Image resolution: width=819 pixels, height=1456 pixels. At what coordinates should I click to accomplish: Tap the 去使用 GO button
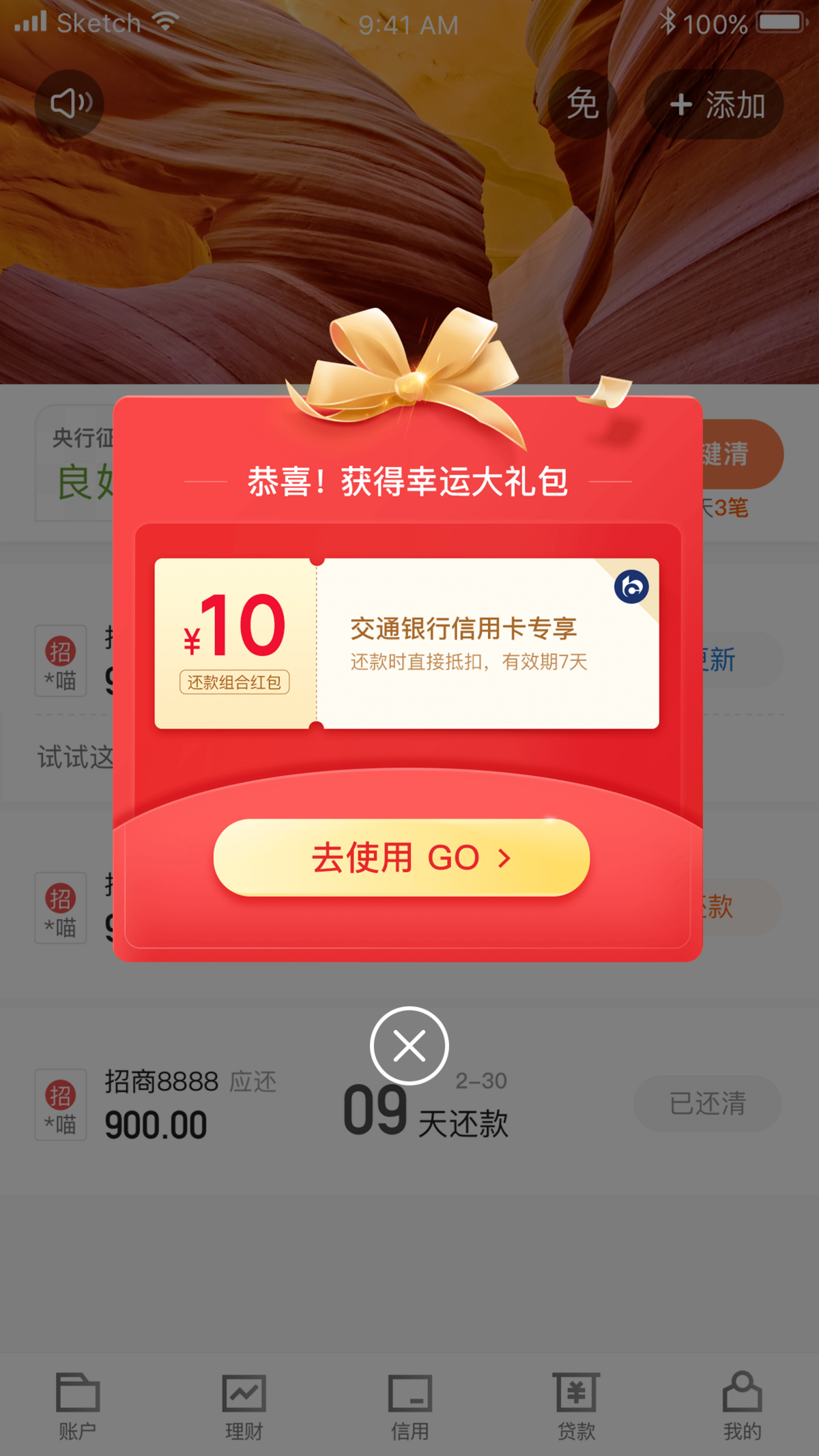click(x=401, y=857)
